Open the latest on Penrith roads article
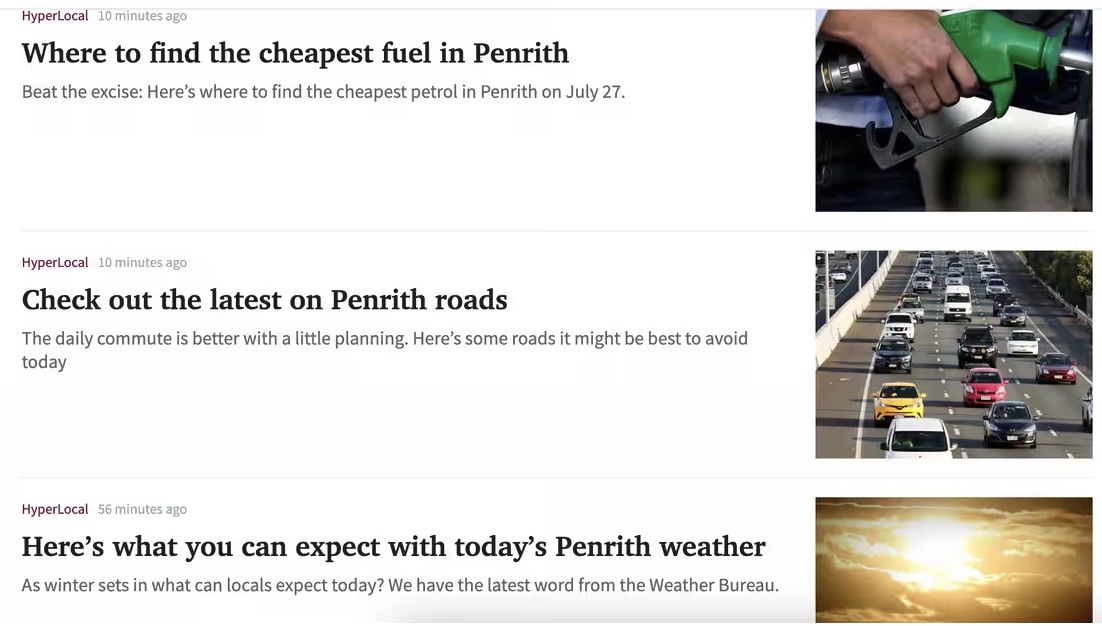Viewport: 1102px width, 626px height. [x=265, y=300]
